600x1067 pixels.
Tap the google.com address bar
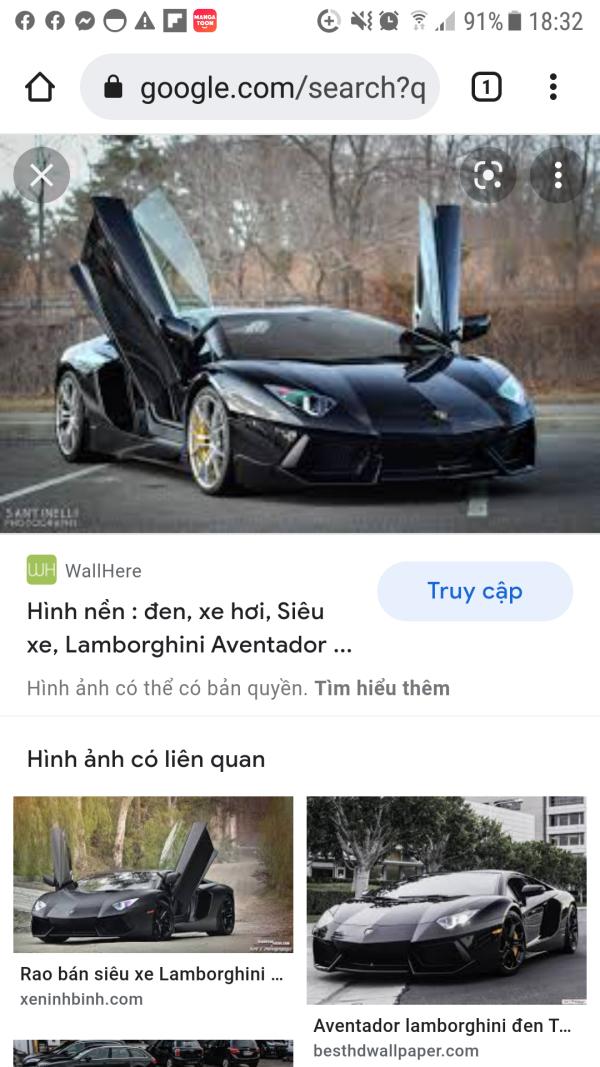point(260,87)
